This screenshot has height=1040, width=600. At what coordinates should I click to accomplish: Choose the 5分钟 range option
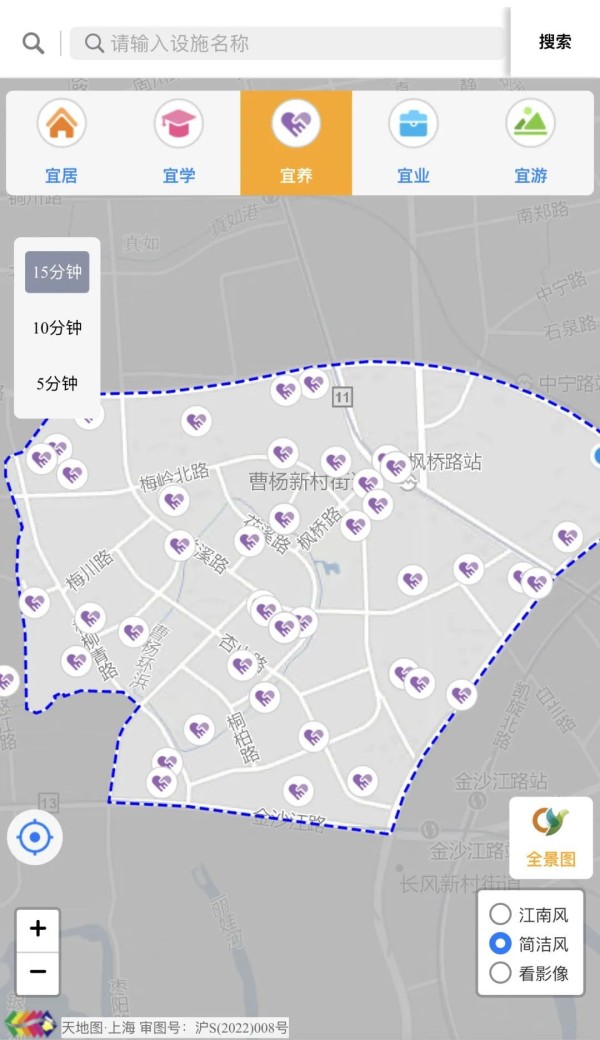point(57,383)
